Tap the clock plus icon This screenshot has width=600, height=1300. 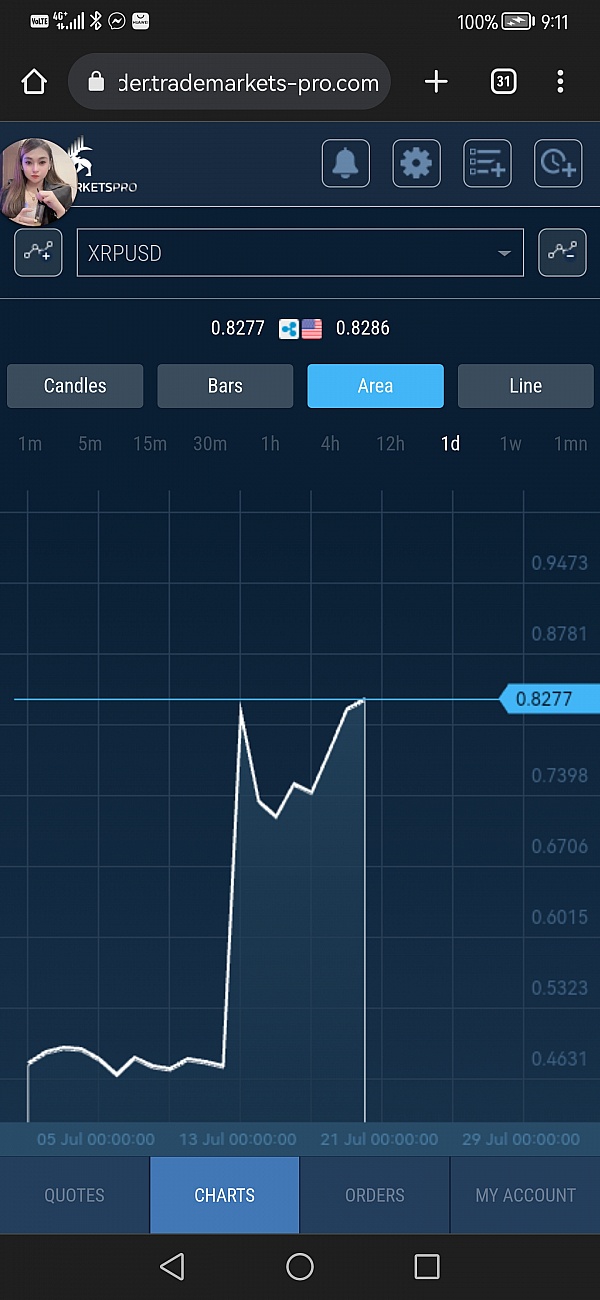point(558,162)
